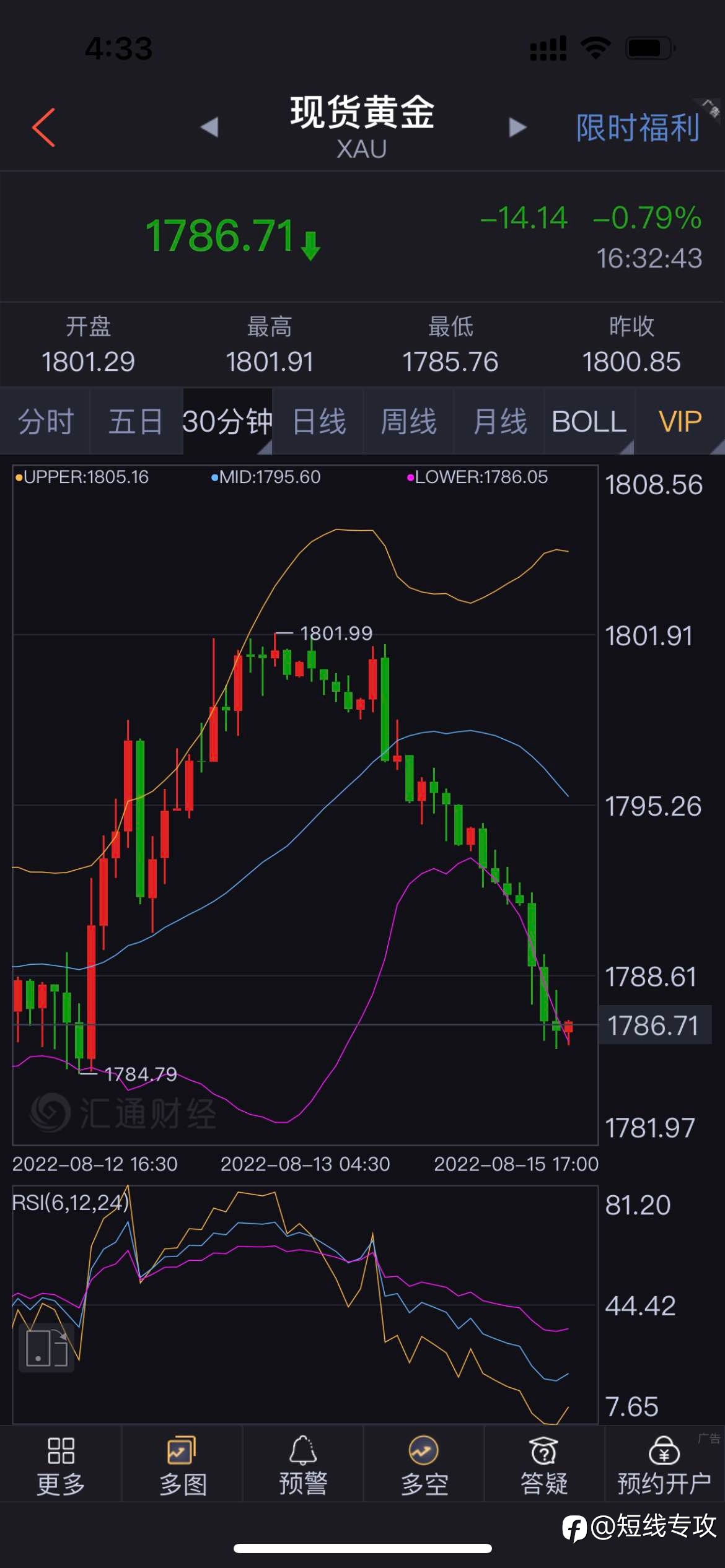
Task: Select the 月线 chart tab
Action: (499, 422)
